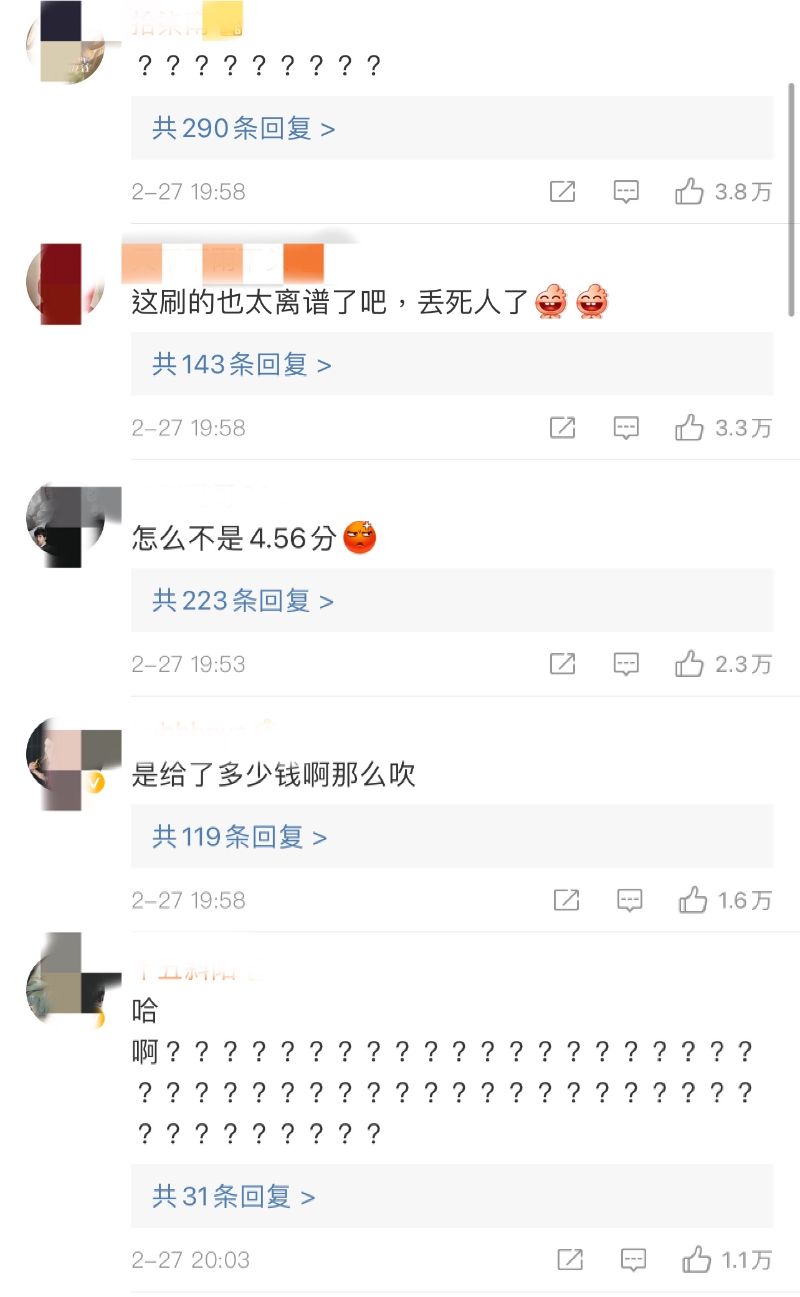Image resolution: width=800 pixels, height=1297 pixels.
Task: Like the comment with 3.8万 likes
Action: click(689, 191)
